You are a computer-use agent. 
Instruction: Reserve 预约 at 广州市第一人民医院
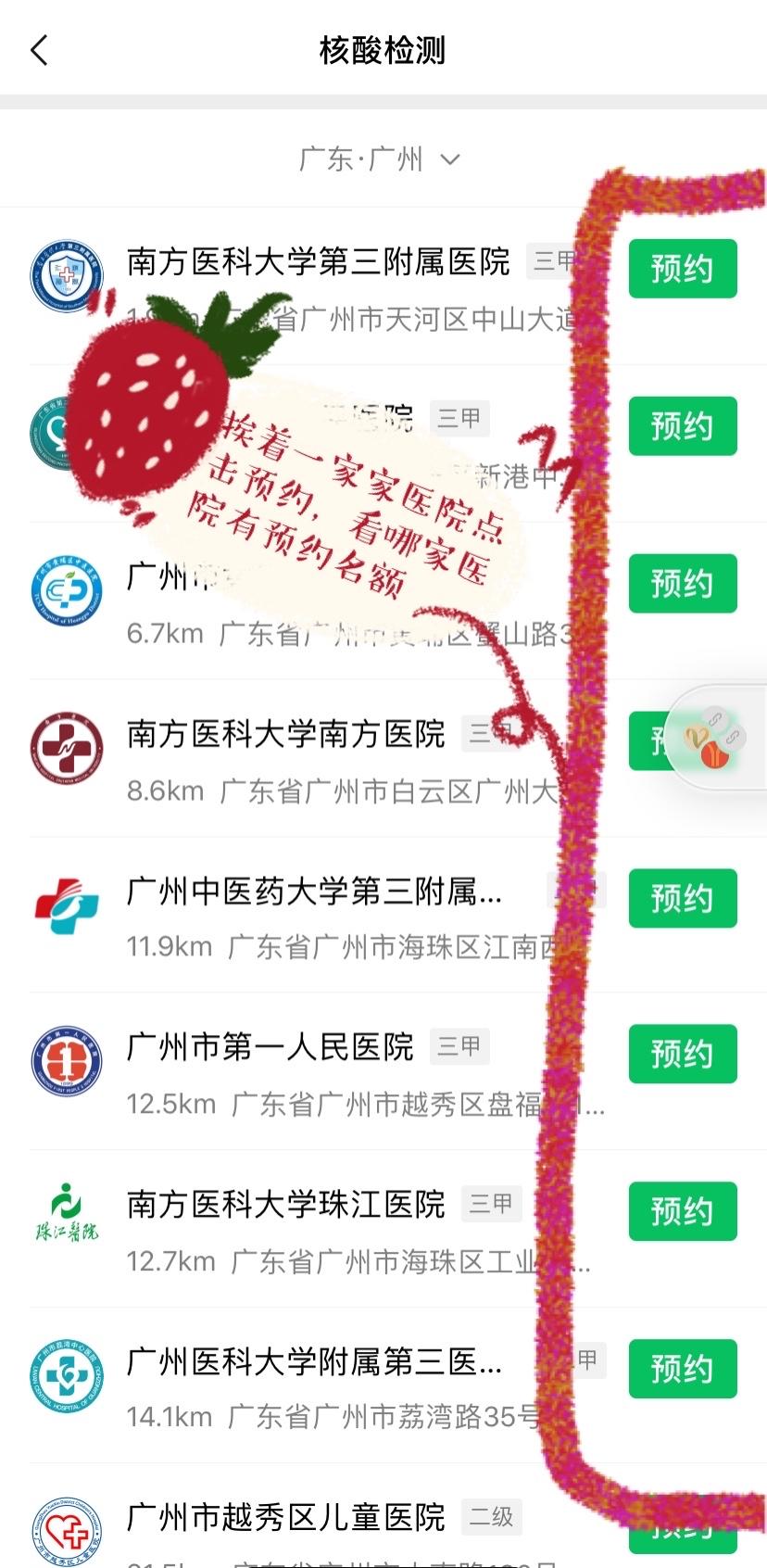682,1054
